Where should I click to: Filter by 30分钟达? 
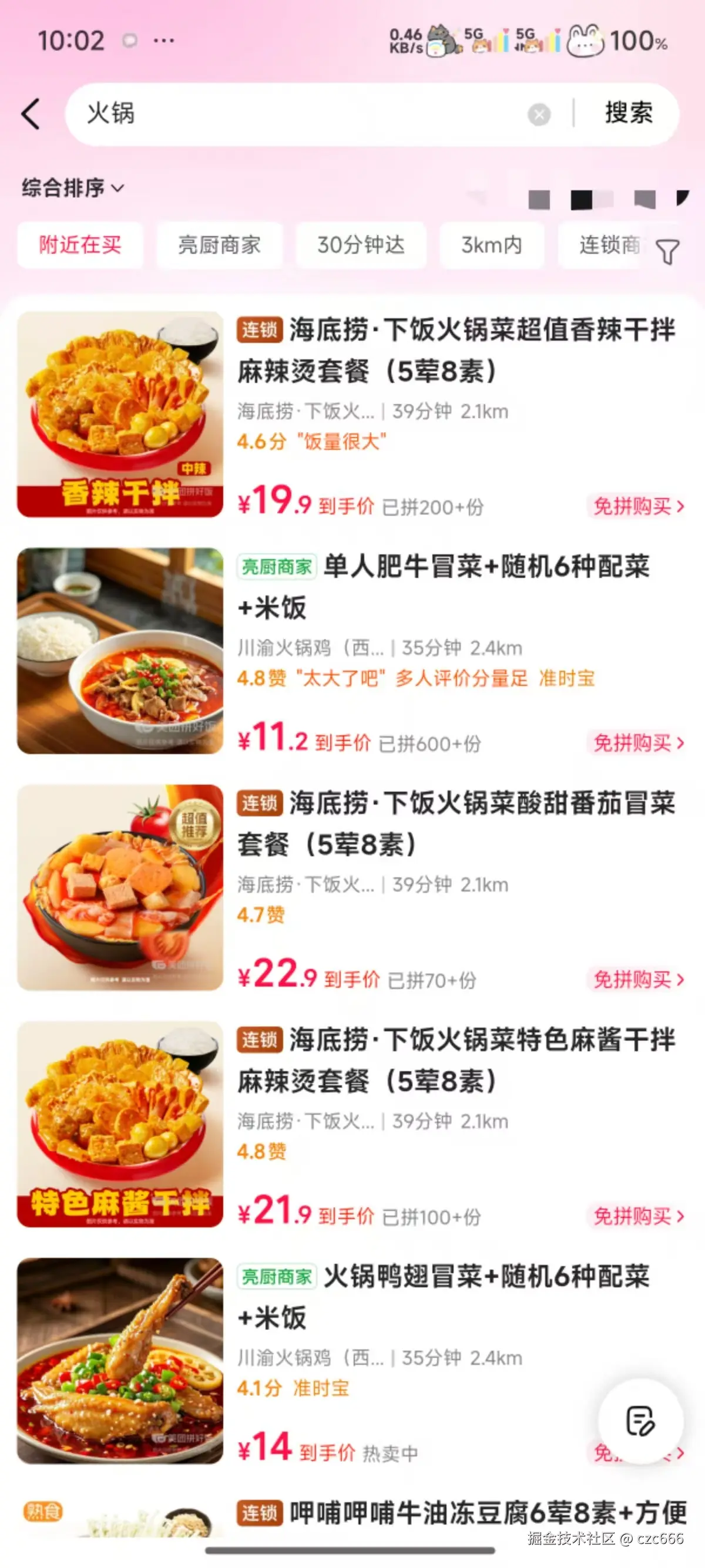pos(360,245)
